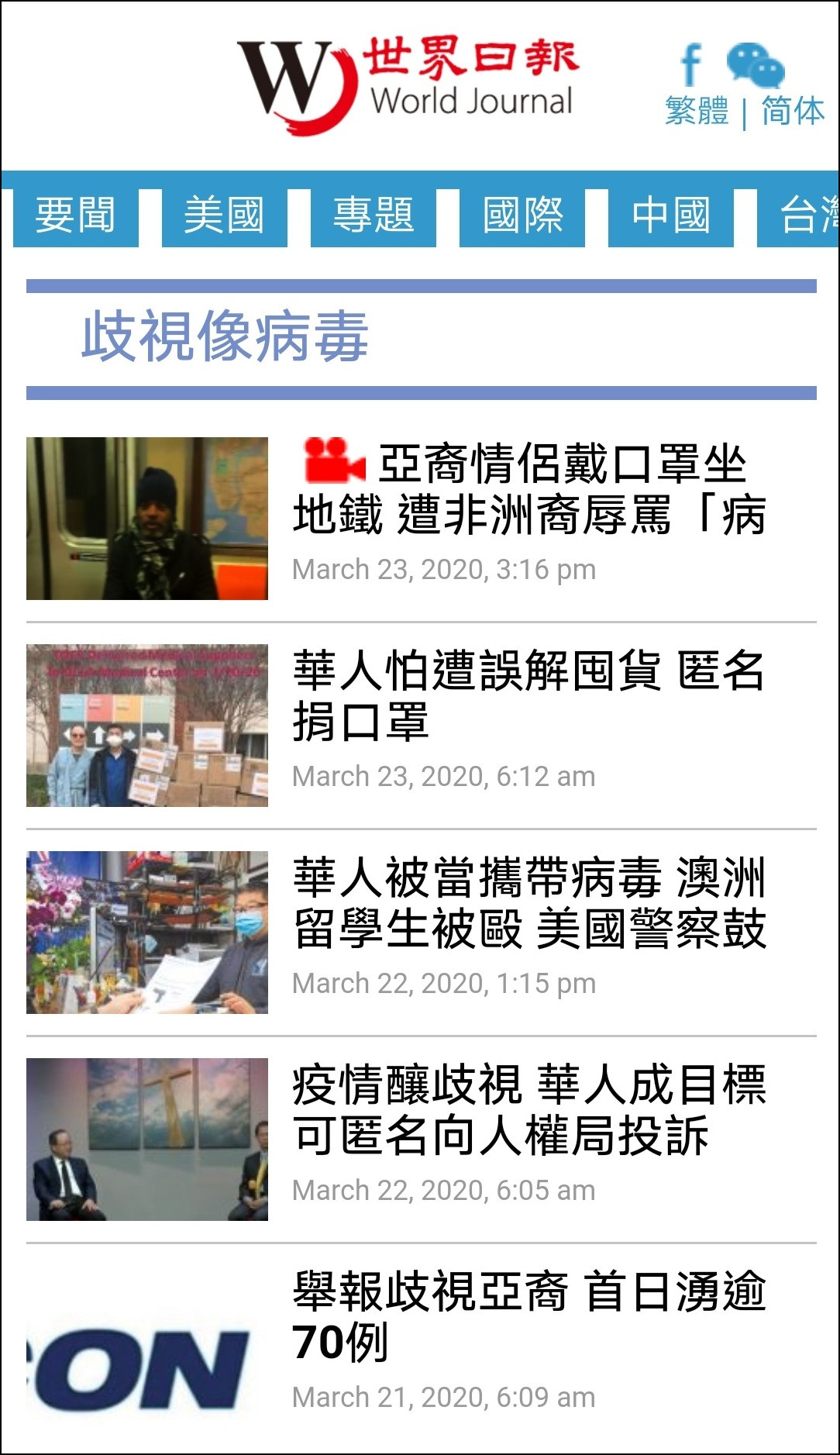Tap the subway man video thumbnail
Viewport: 840px width, 1455px height.
[x=147, y=519]
